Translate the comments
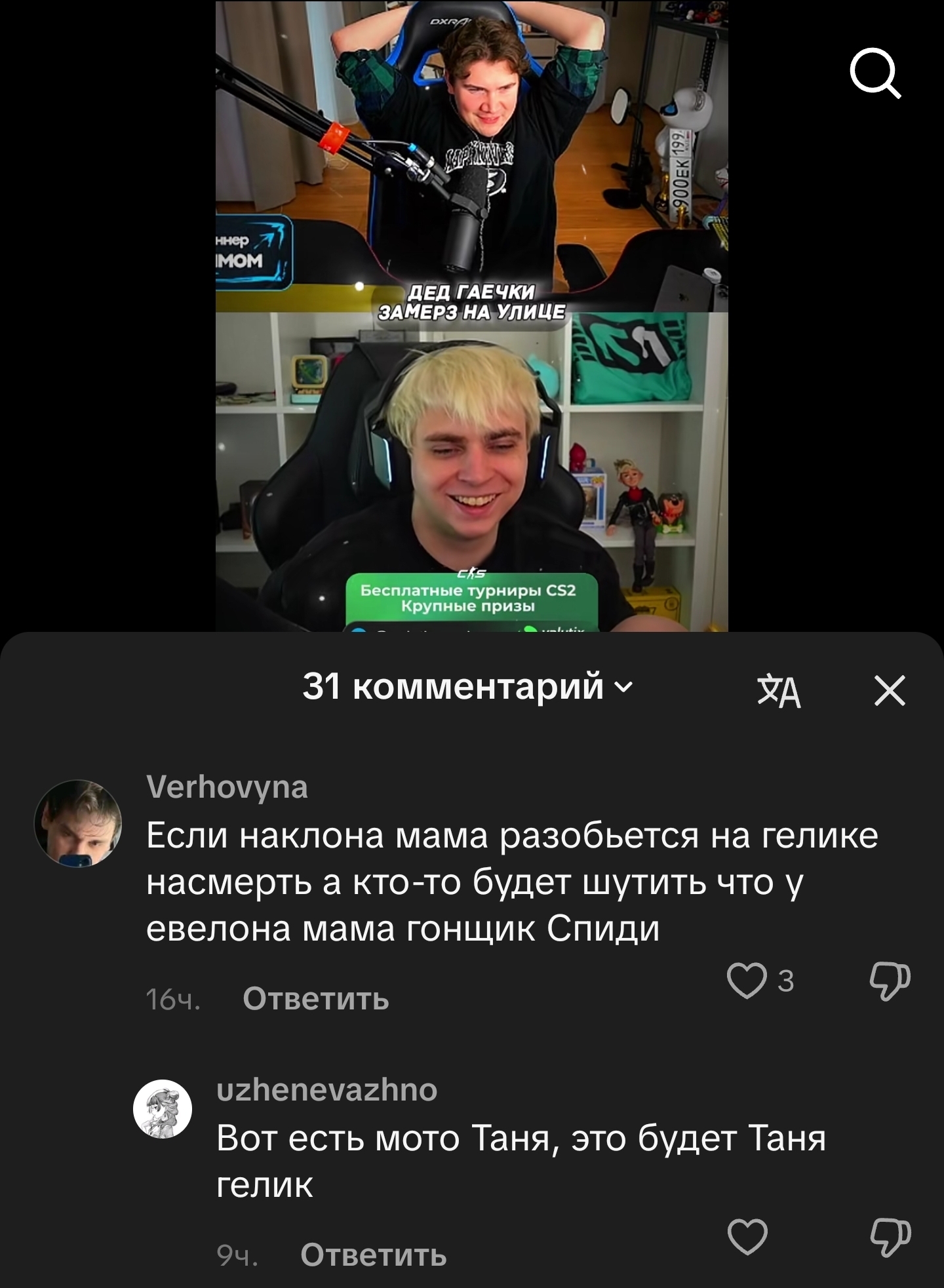The height and width of the screenshot is (1288, 944). click(x=779, y=692)
